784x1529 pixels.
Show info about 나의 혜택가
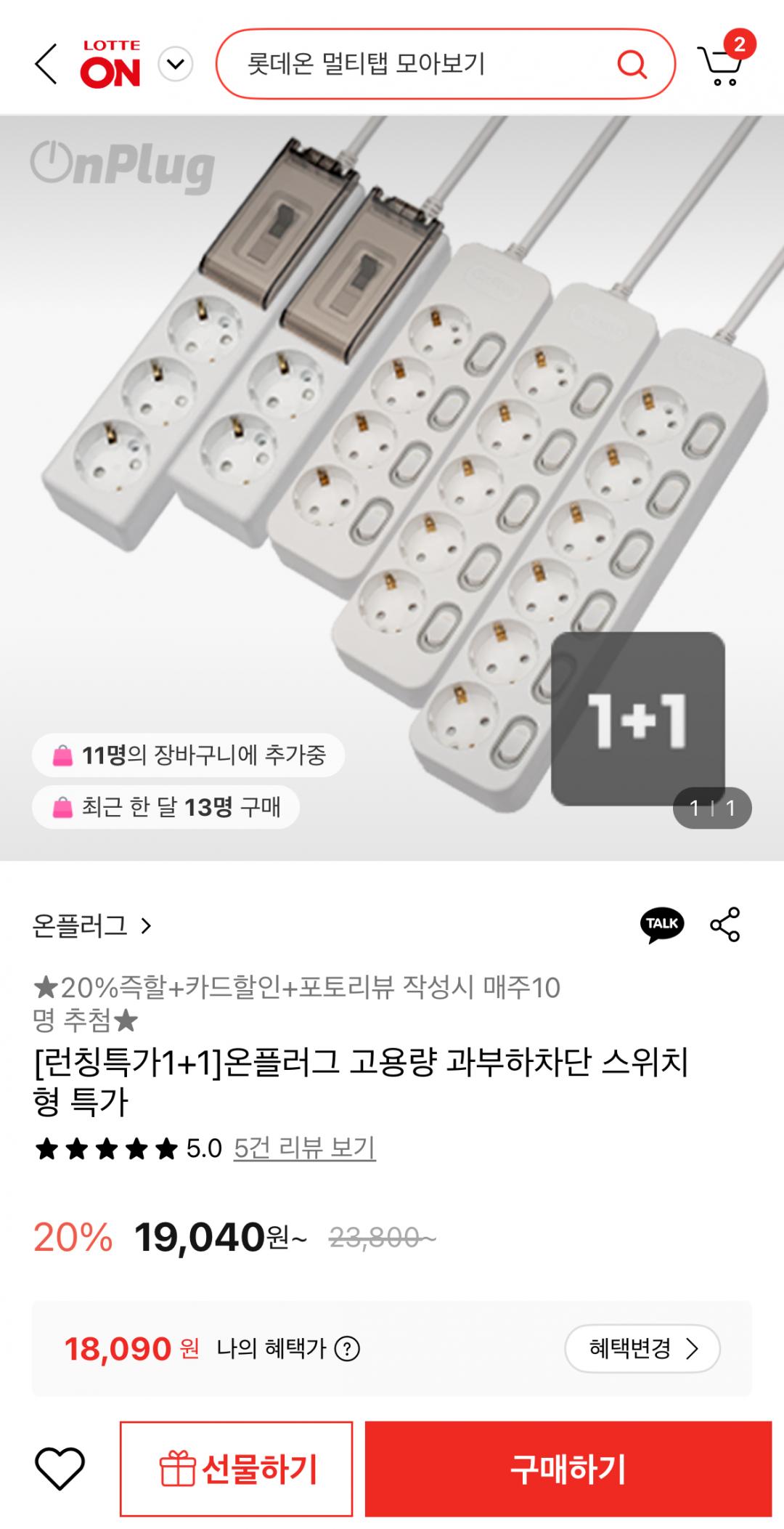click(347, 1349)
